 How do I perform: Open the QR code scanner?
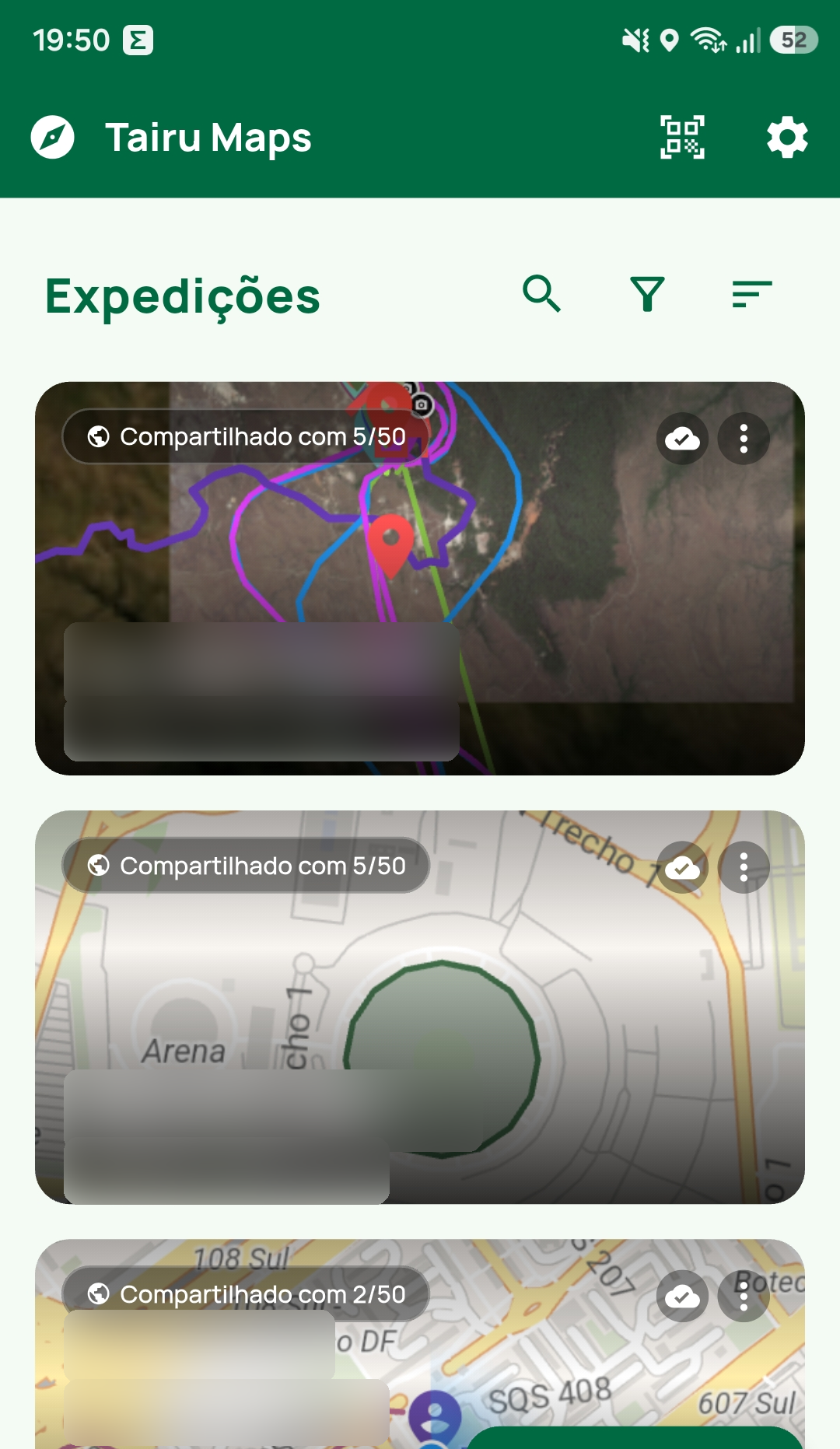click(x=682, y=138)
